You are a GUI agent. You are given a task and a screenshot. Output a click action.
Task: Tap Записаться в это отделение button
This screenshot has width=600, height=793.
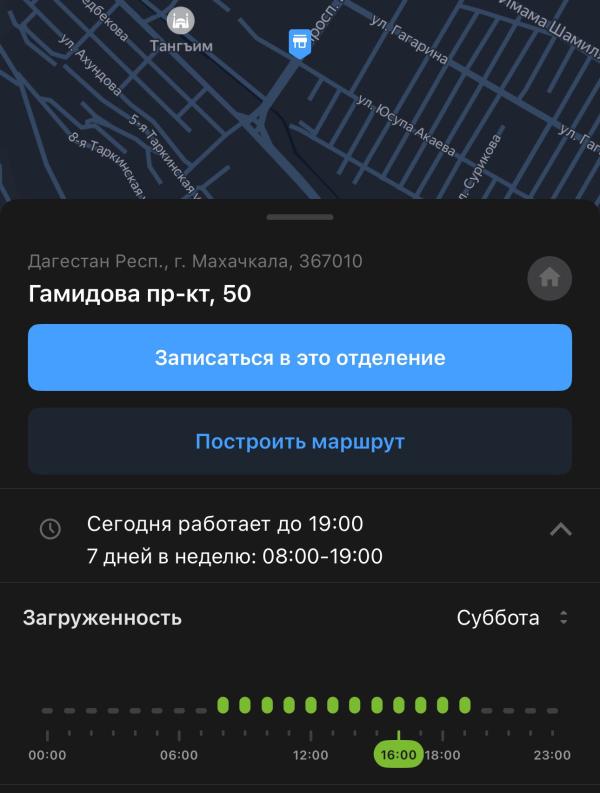[300, 358]
